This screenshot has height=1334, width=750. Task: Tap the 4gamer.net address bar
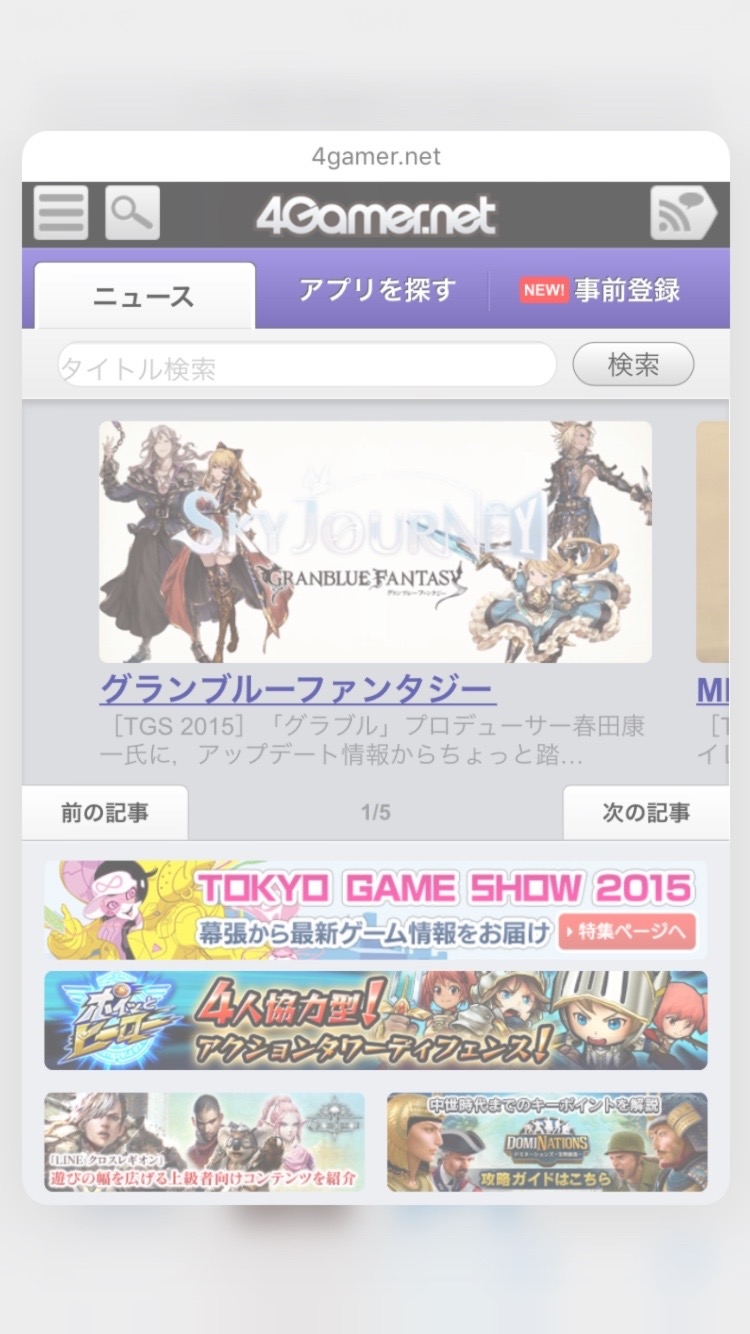coord(376,157)
